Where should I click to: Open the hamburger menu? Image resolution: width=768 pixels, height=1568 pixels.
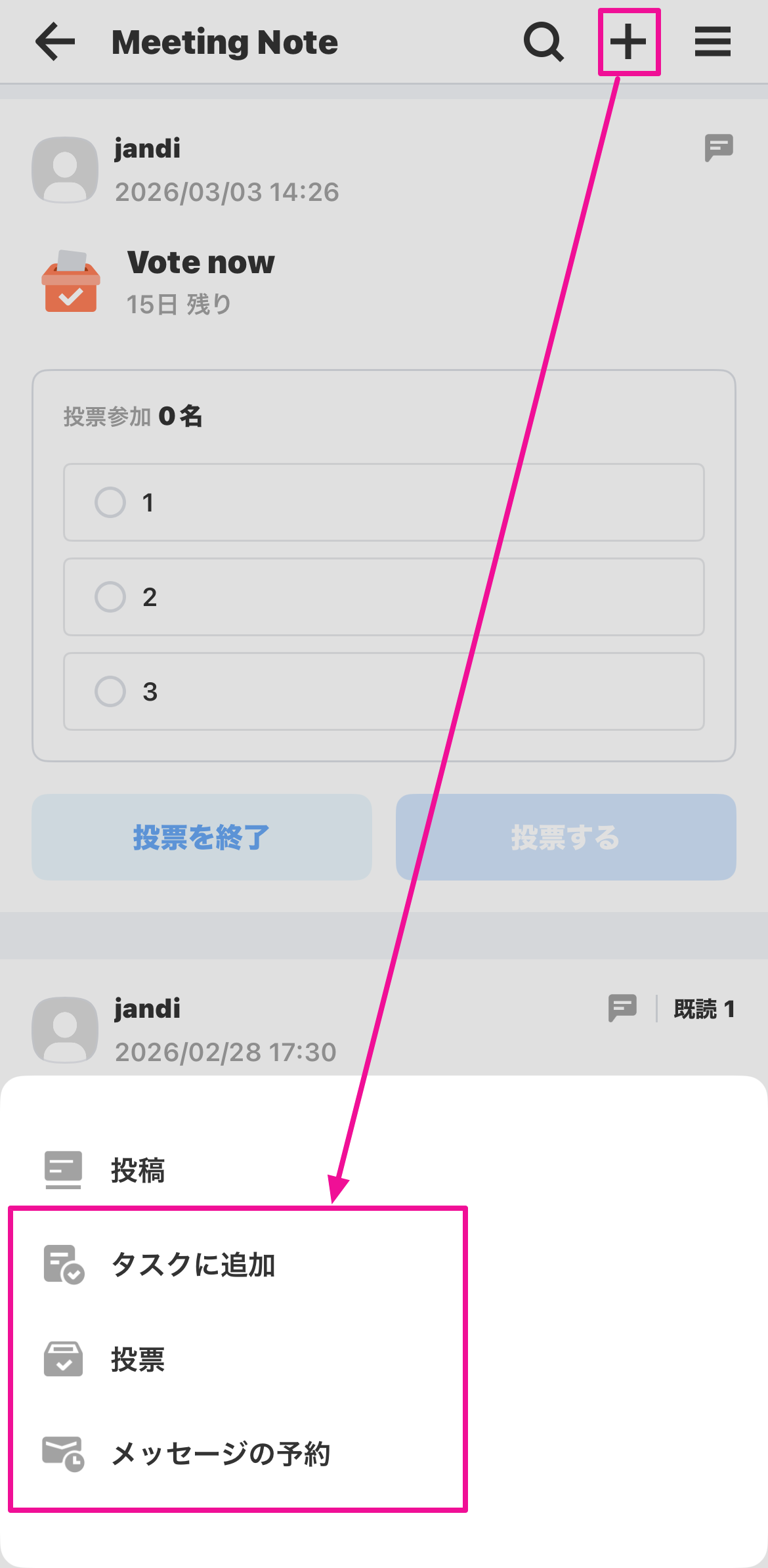point(713,42)
